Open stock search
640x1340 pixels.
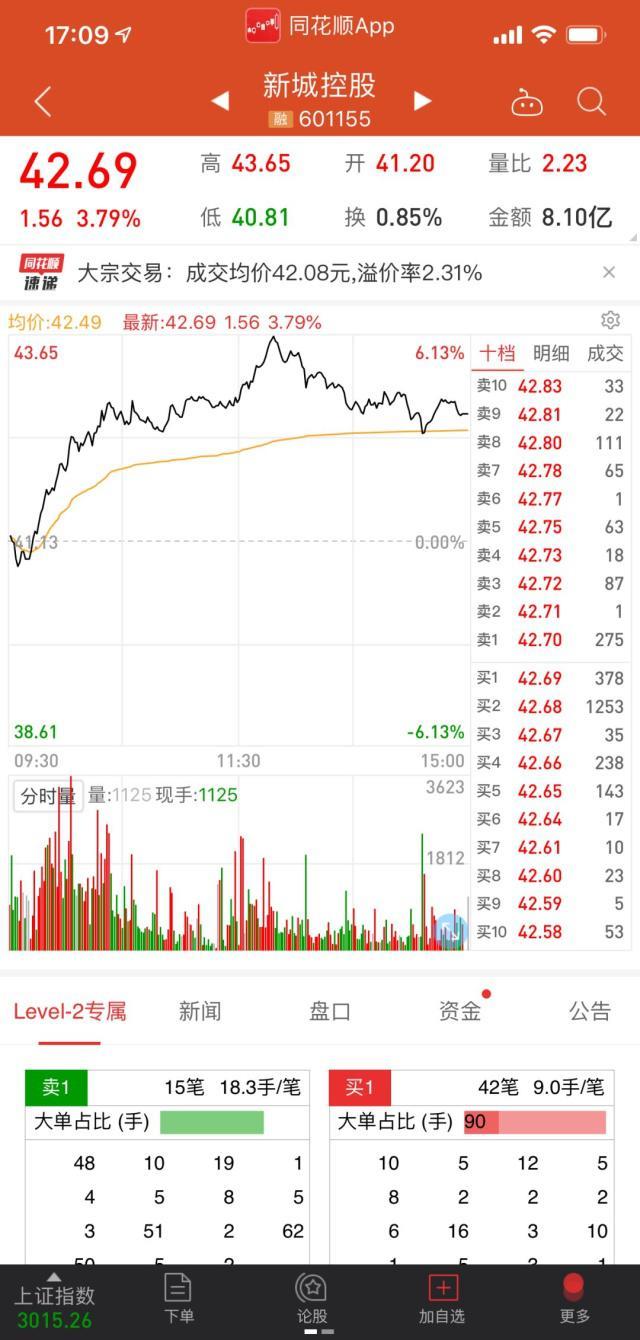[592, 101]
